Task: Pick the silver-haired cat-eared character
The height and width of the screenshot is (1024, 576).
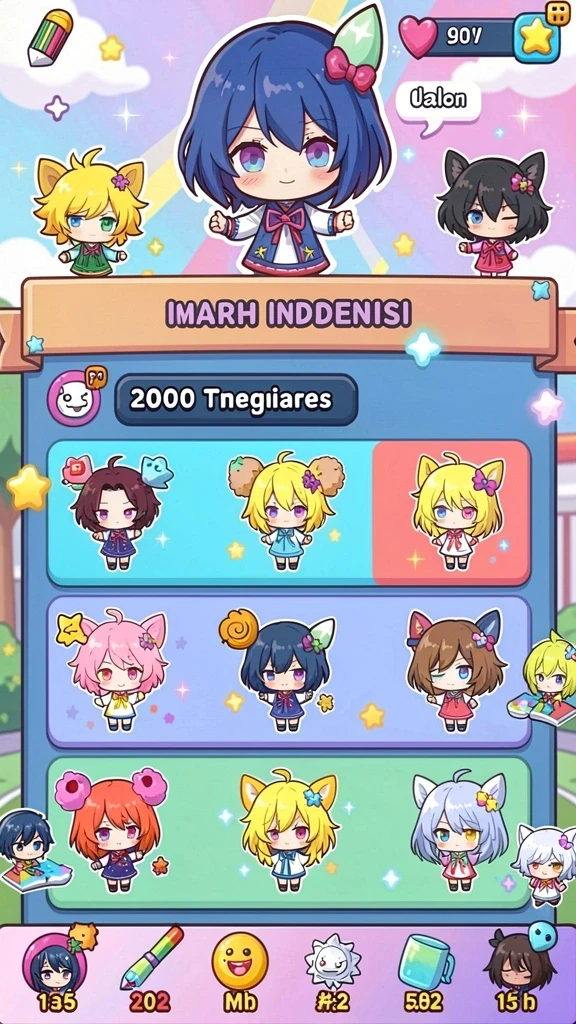Action: (x=458, y=831)
